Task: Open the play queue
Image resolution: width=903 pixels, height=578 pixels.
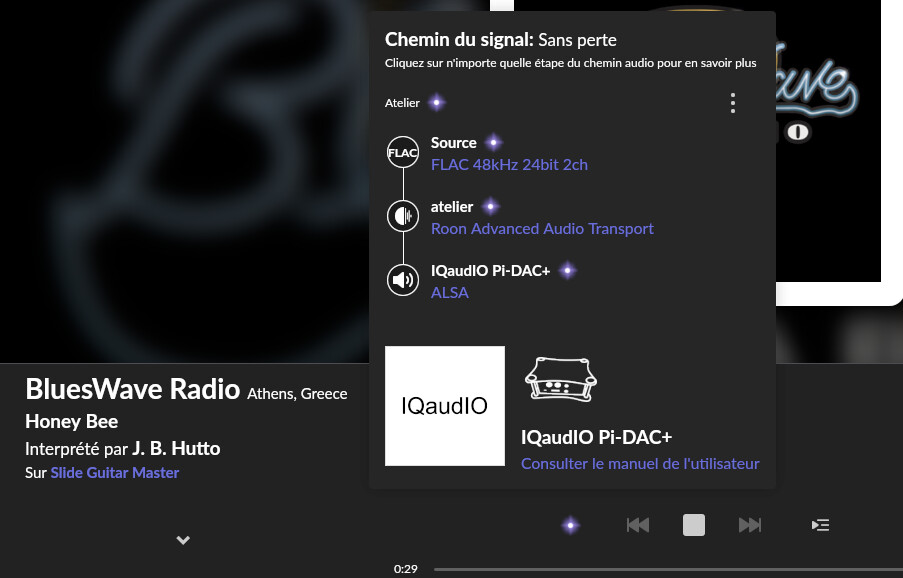Action: click(820, 525)
